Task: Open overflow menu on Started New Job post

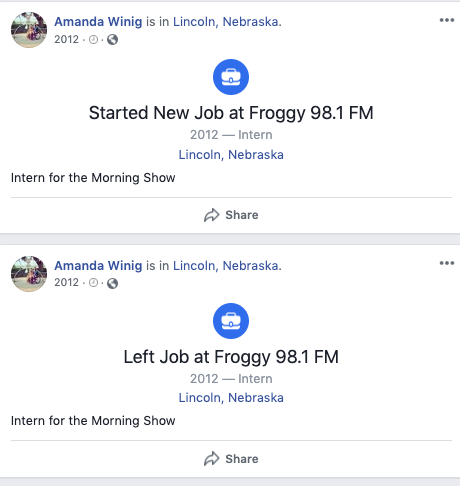Action: tap(447, 20)
